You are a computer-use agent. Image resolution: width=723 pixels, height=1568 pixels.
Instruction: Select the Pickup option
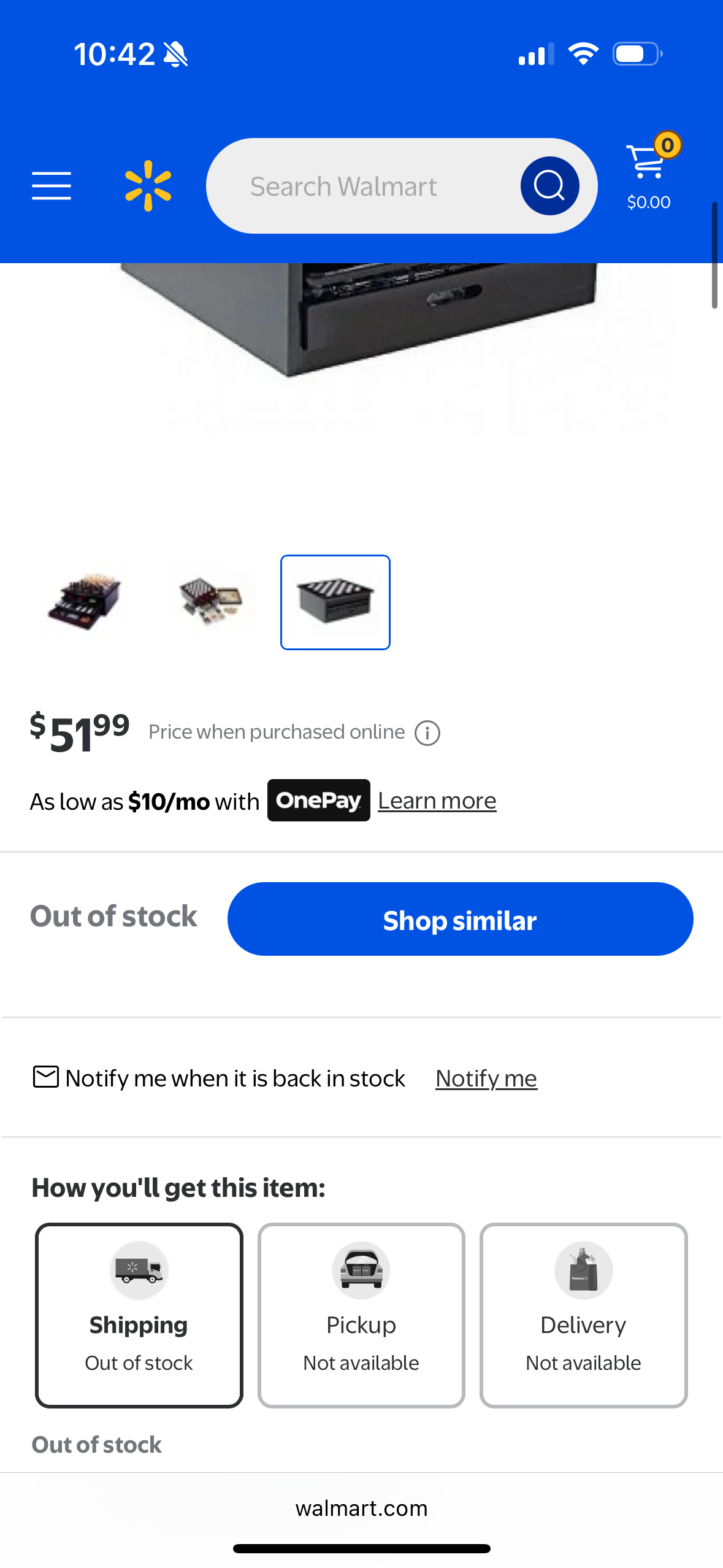coord(361,1315)
